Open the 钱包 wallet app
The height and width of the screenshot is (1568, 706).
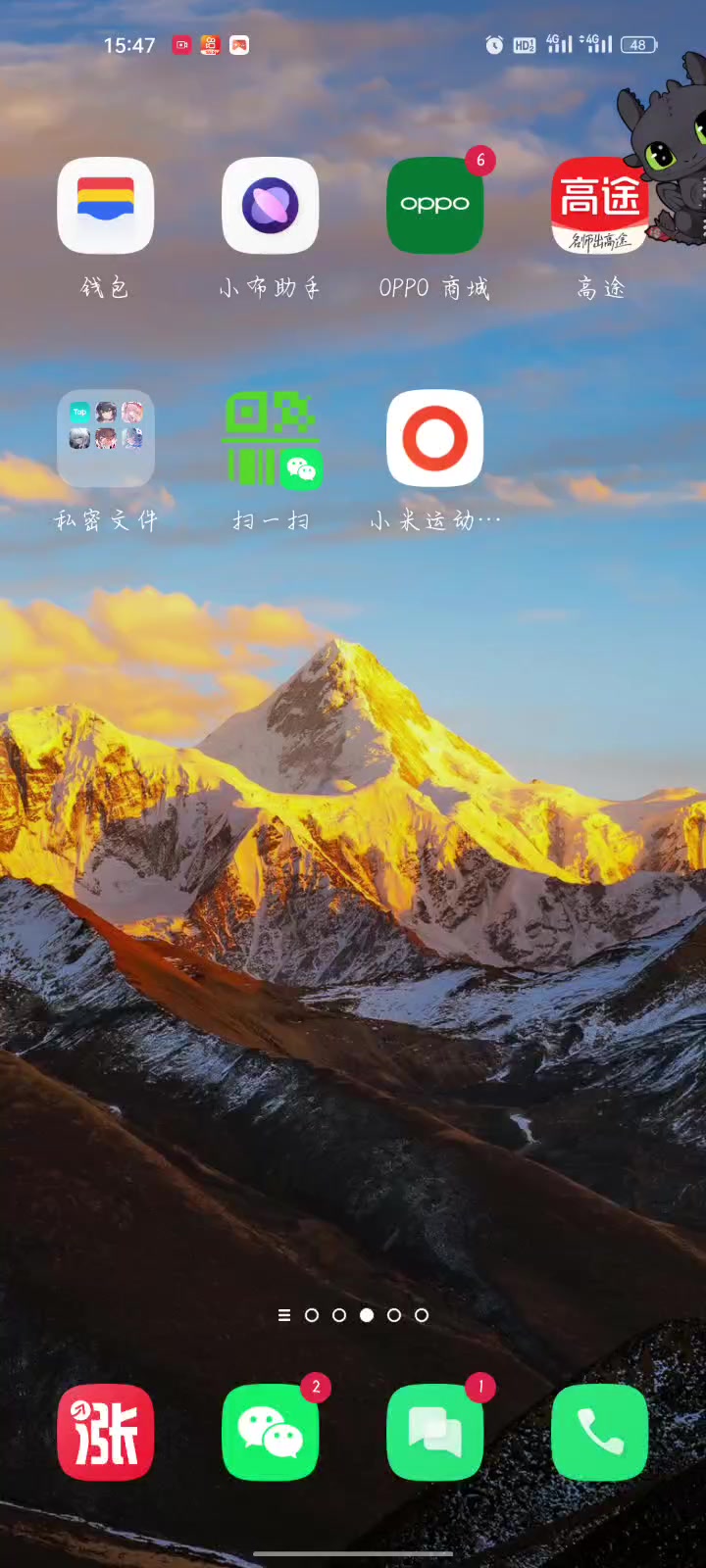106,206
